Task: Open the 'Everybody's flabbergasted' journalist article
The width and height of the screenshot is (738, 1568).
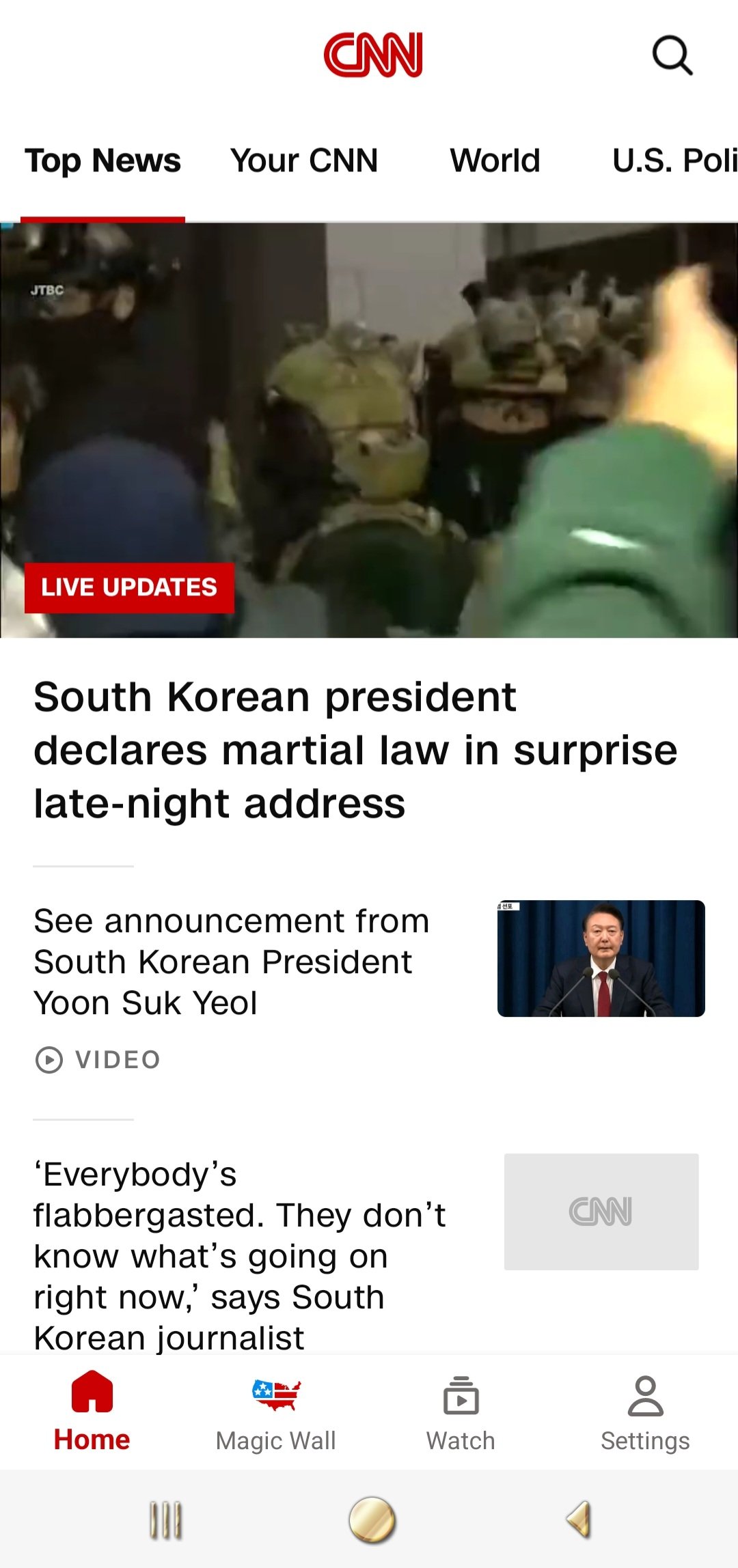Action: click(x=239, y=1255)
